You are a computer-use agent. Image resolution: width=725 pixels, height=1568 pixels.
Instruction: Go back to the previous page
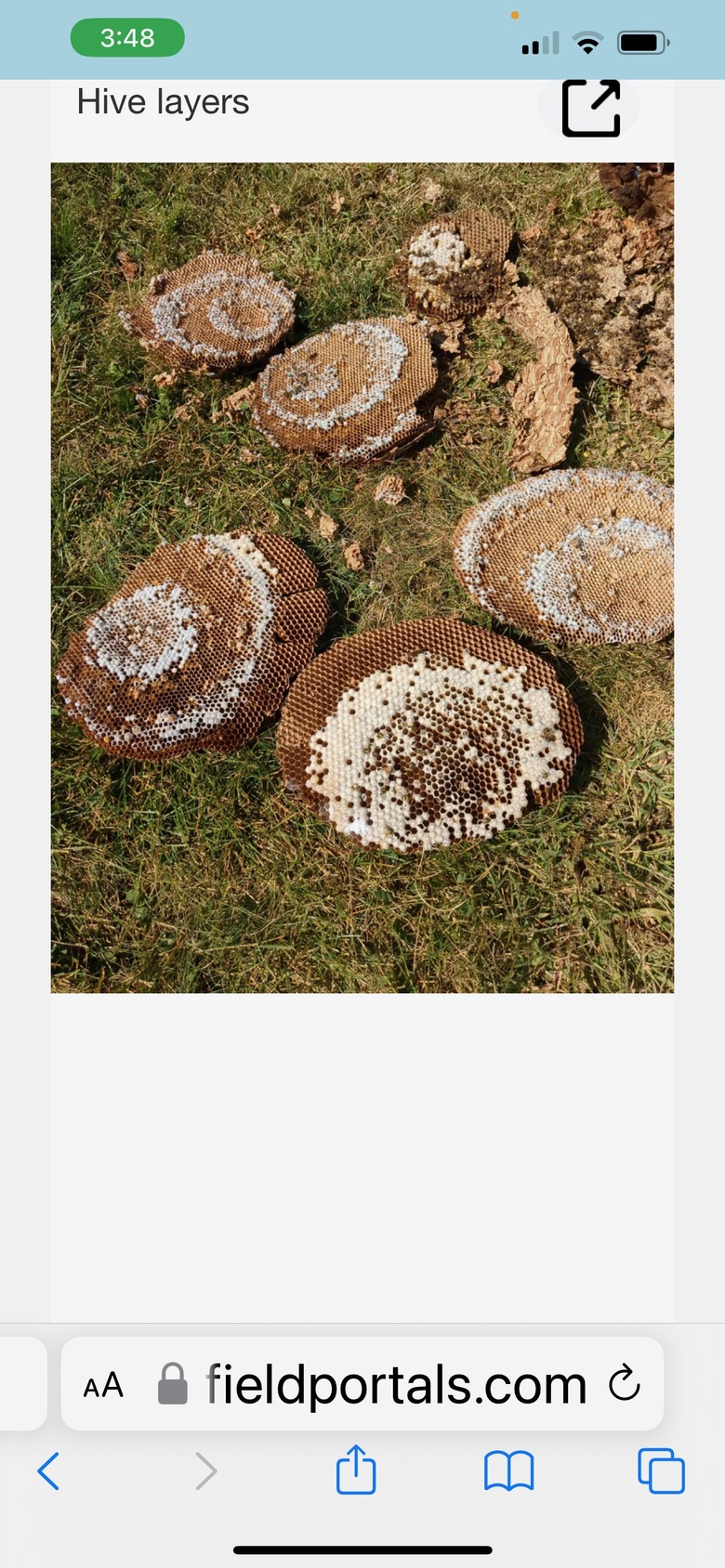(48, 1471)
